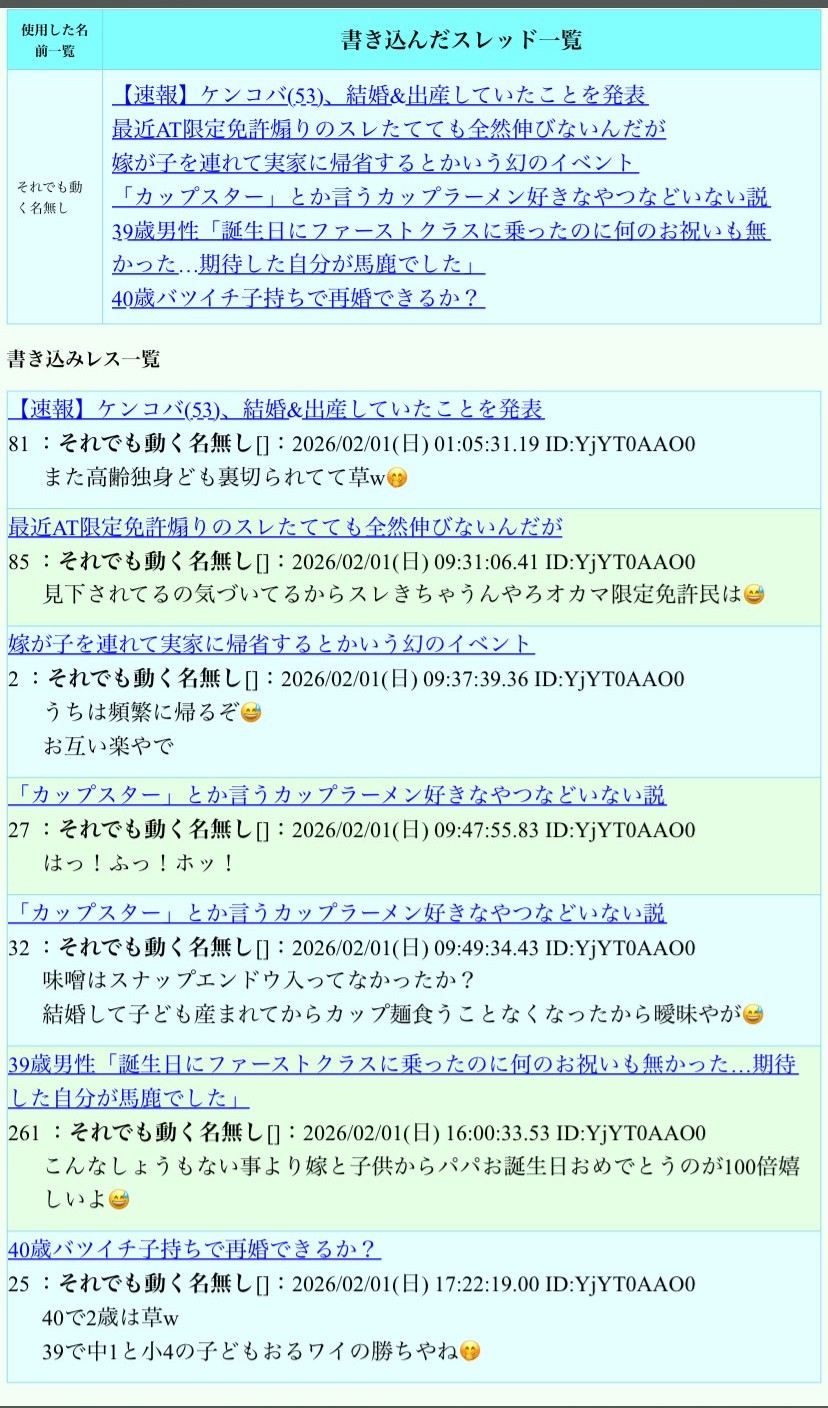Open AT限定免許煽り link in the thread list table
Screen dimensions: 828x1408
click(389, 129)
